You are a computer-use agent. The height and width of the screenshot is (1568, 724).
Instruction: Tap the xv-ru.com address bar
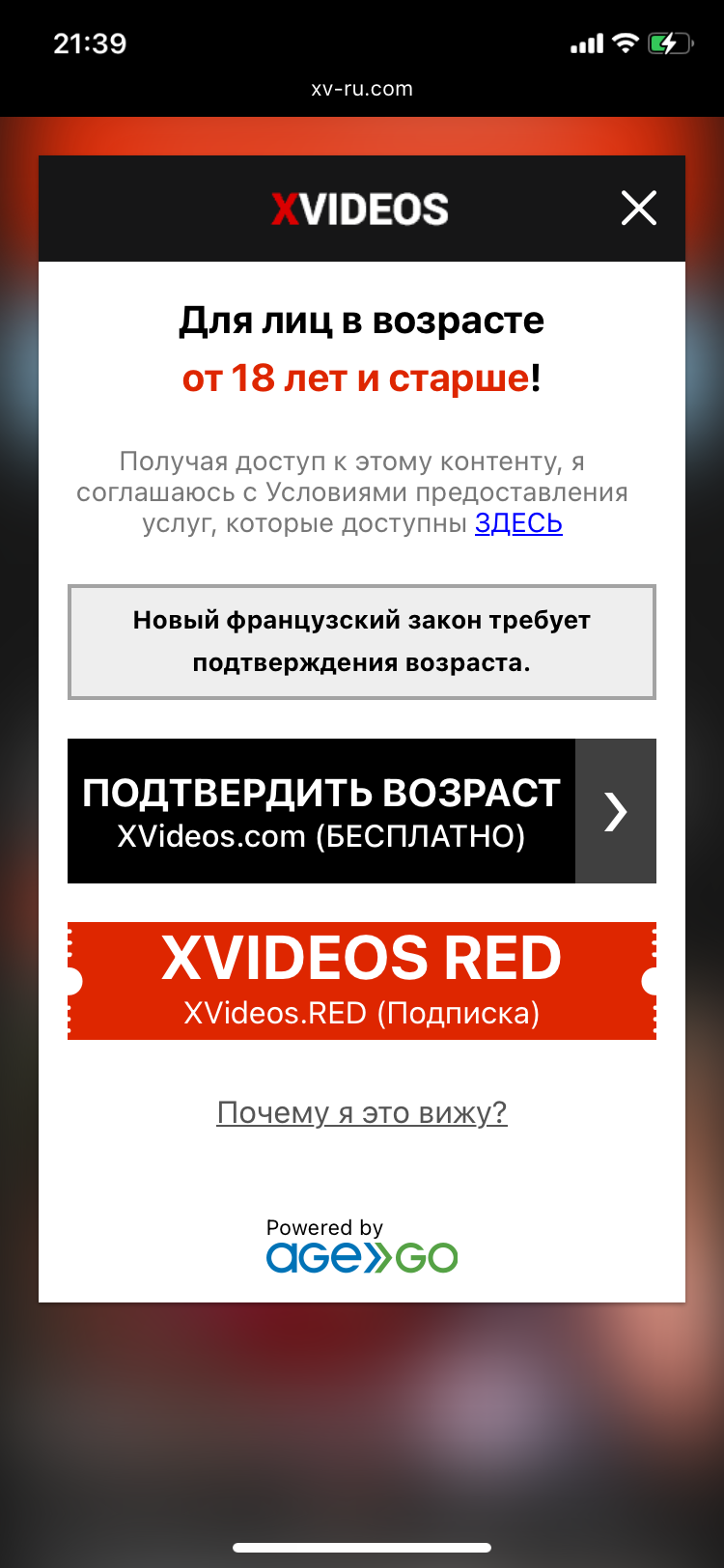coord(362,89)
